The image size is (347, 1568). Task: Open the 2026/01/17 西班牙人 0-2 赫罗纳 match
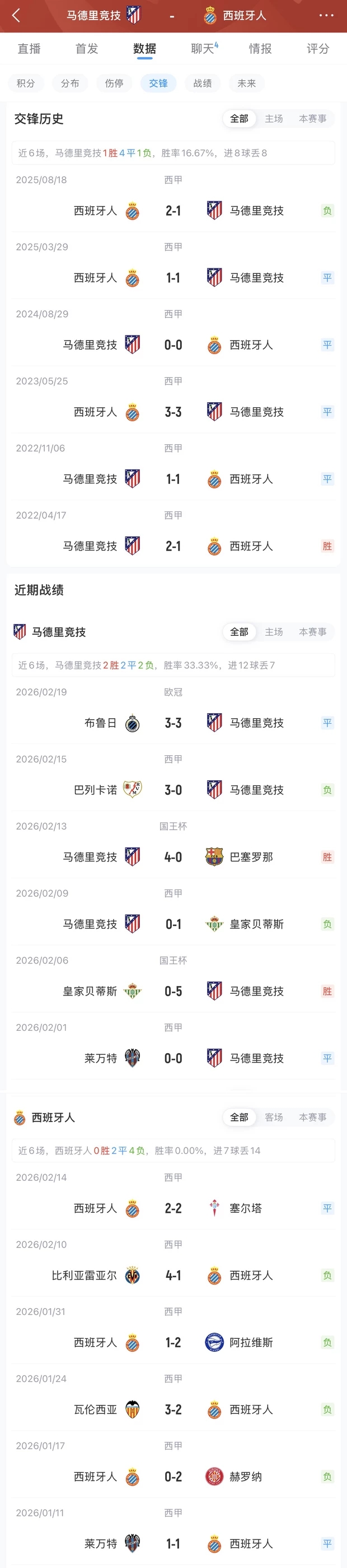pyautogui.click(x=173, y=1476)
